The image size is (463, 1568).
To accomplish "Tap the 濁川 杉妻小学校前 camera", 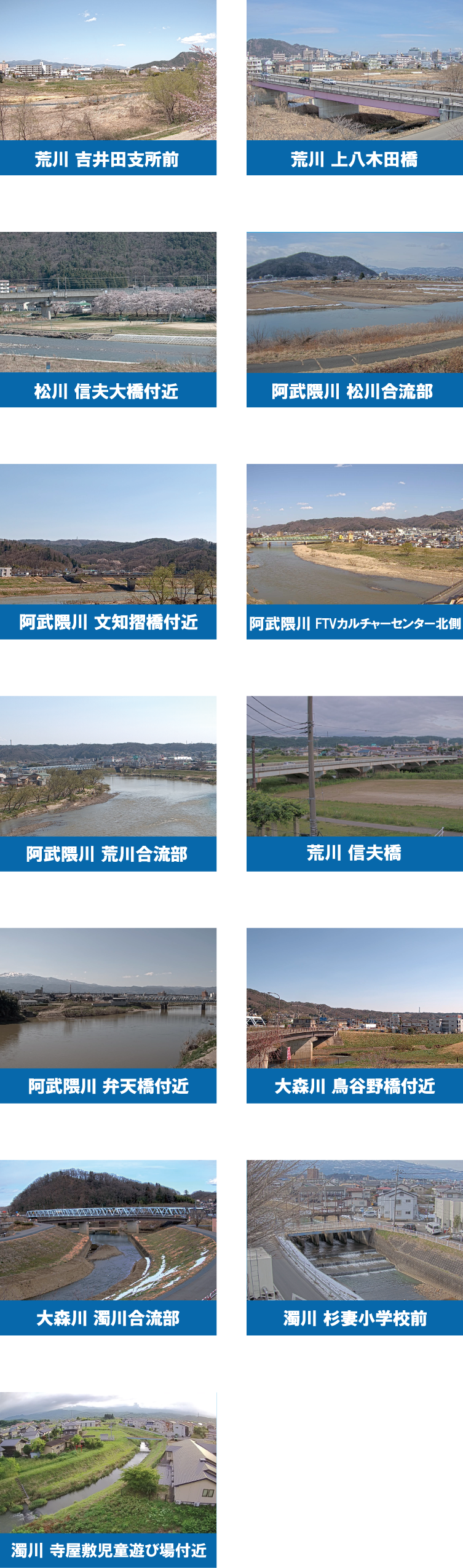I will point(355,1247).
